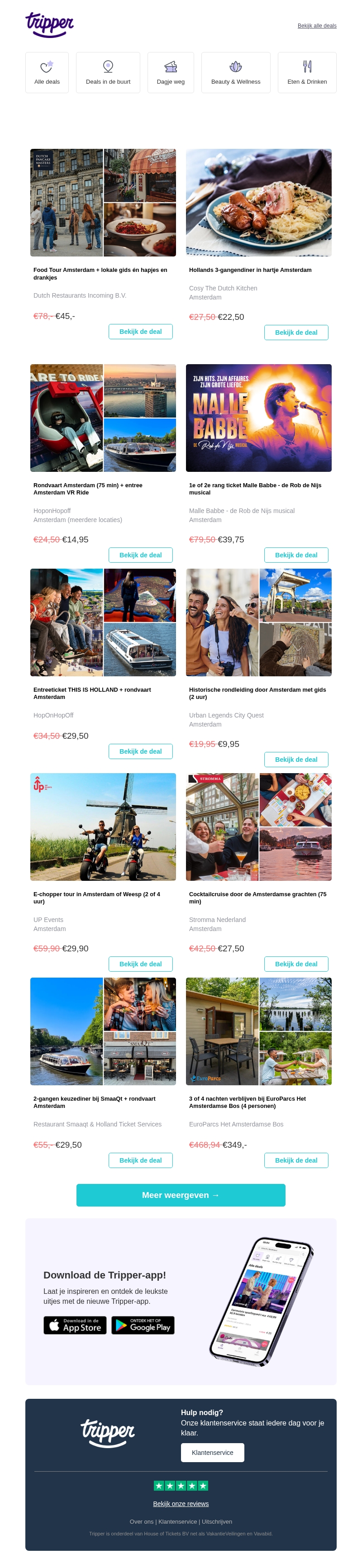Image resolution: width=362 pixels, height=1568 pixels.
Task: View the Hollands 3-gangendiner deal
Action: (295, 333)
